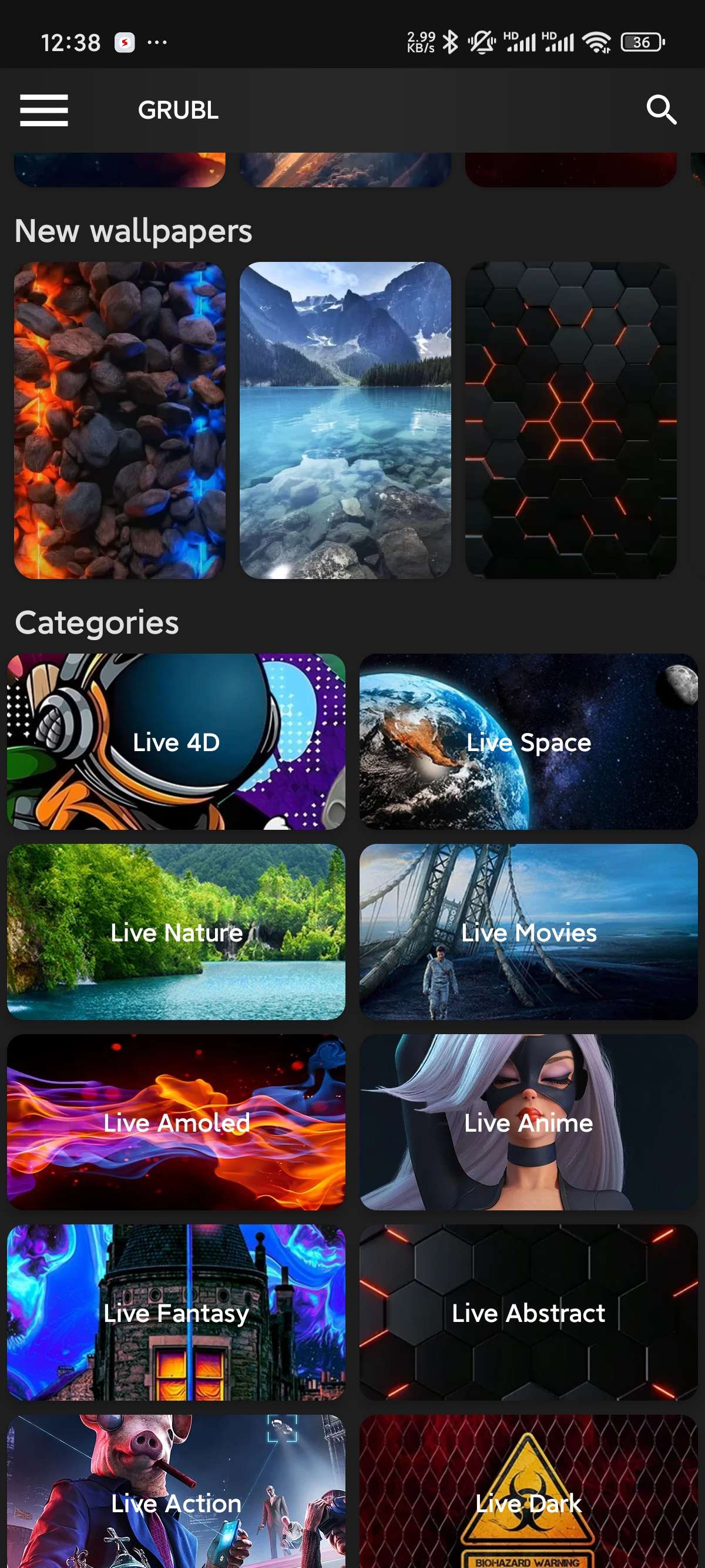Screen dimensions: 705x1568
Task: Open the fire and ice rocks wallpaper
Action: click(x=119, y=420)
